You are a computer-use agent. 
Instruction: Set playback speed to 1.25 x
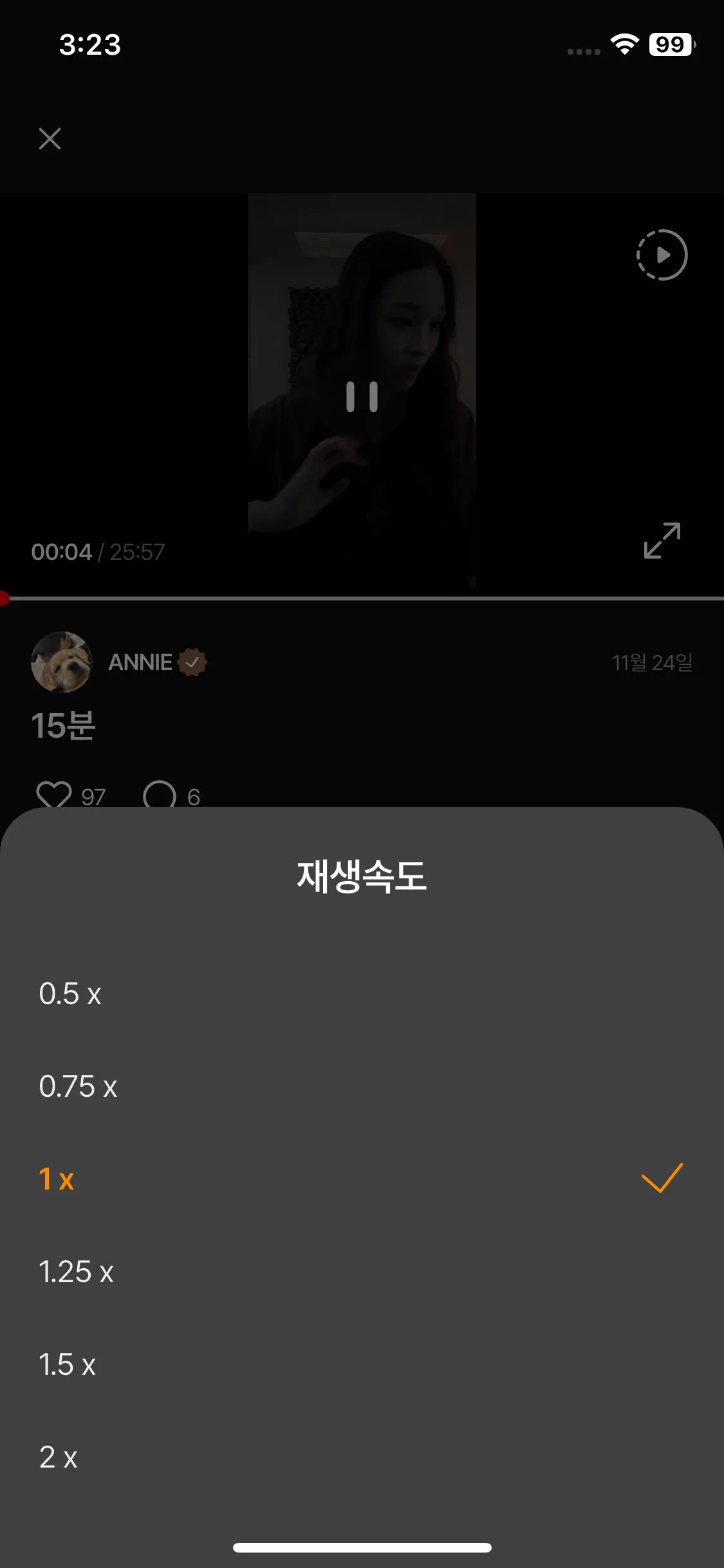point(76,1272)
